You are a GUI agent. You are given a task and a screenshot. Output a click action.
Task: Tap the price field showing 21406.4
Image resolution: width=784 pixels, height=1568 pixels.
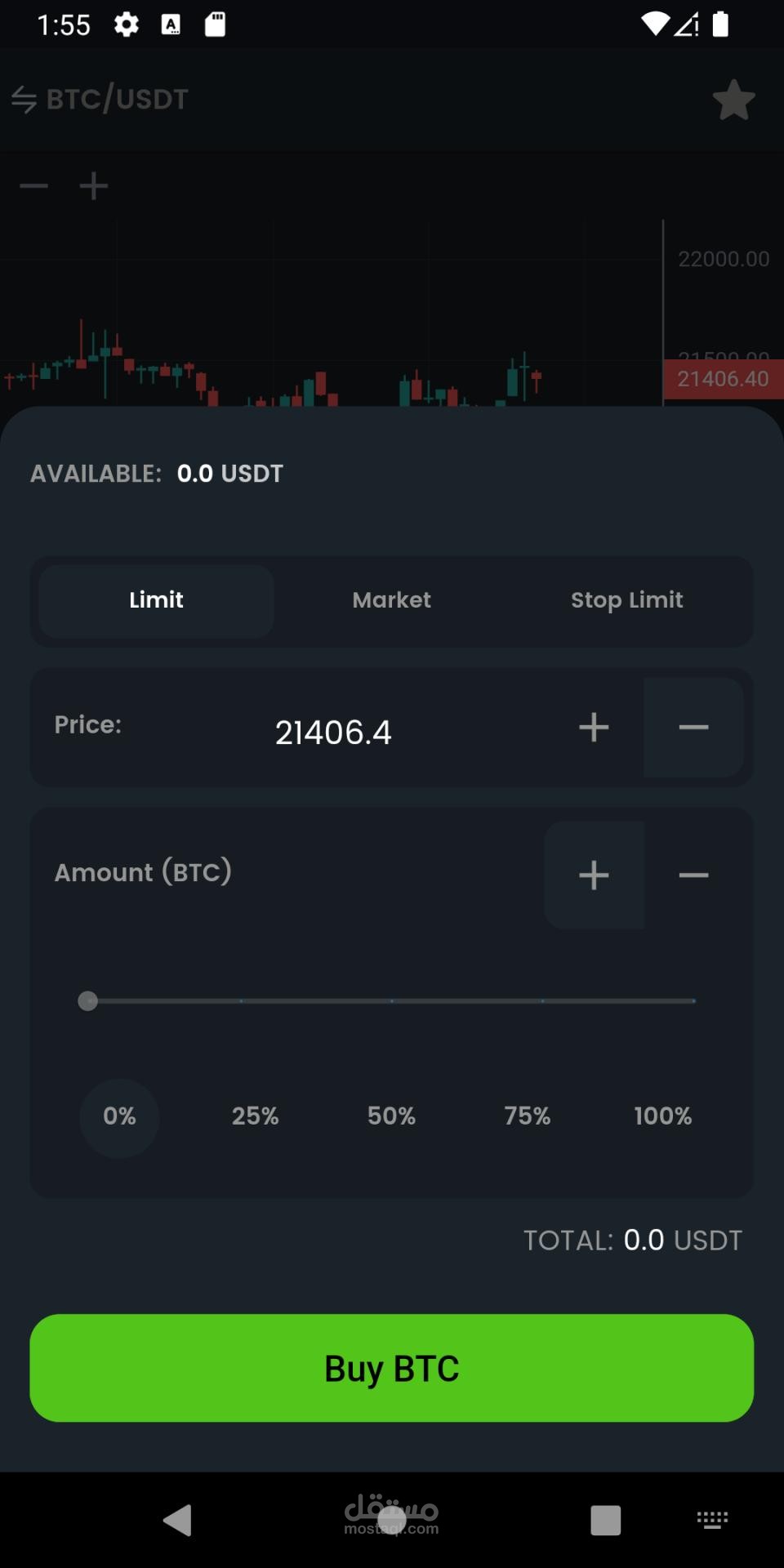click(x=333, y=732)
